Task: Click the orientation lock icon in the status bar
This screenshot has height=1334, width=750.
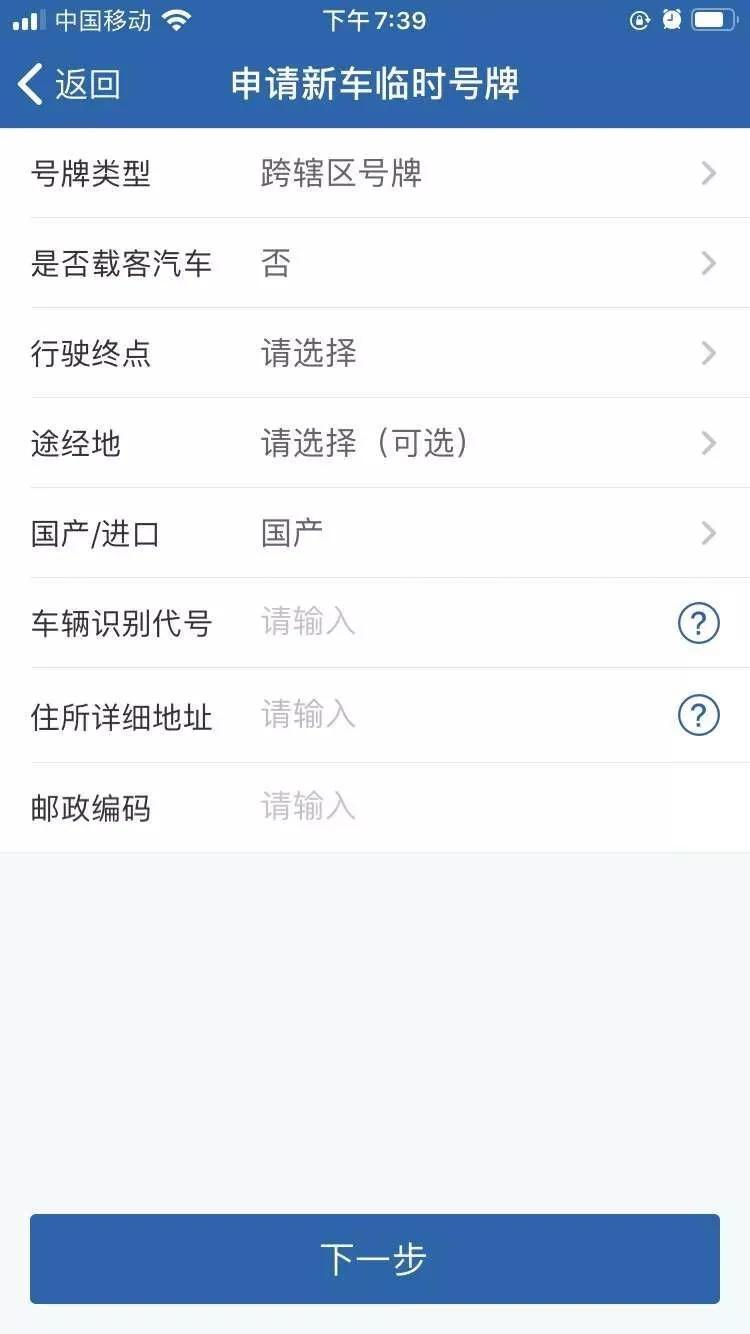Action: pos(638,19)
